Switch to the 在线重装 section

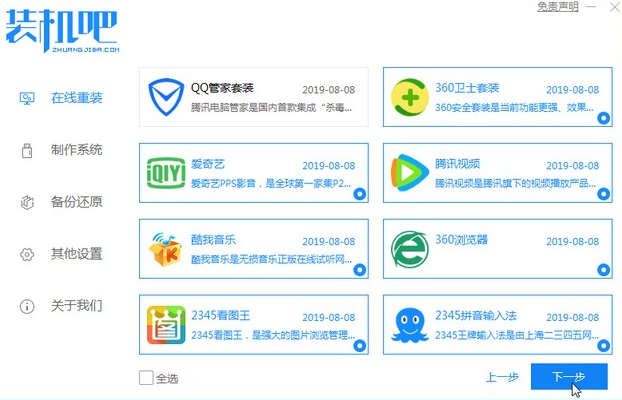click(76, 98)
